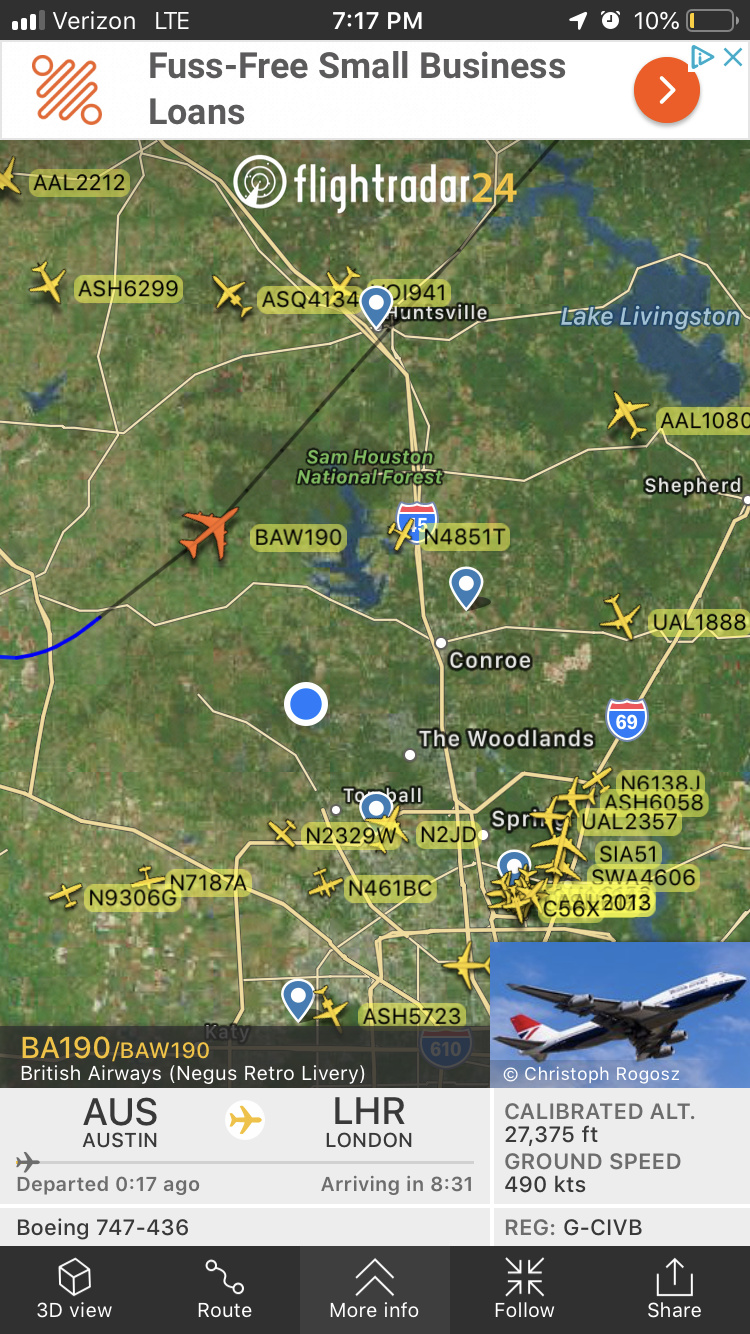Follow flight BAW190
The height and width of the screenshot is (1334, 750).
click(524, 1289)
